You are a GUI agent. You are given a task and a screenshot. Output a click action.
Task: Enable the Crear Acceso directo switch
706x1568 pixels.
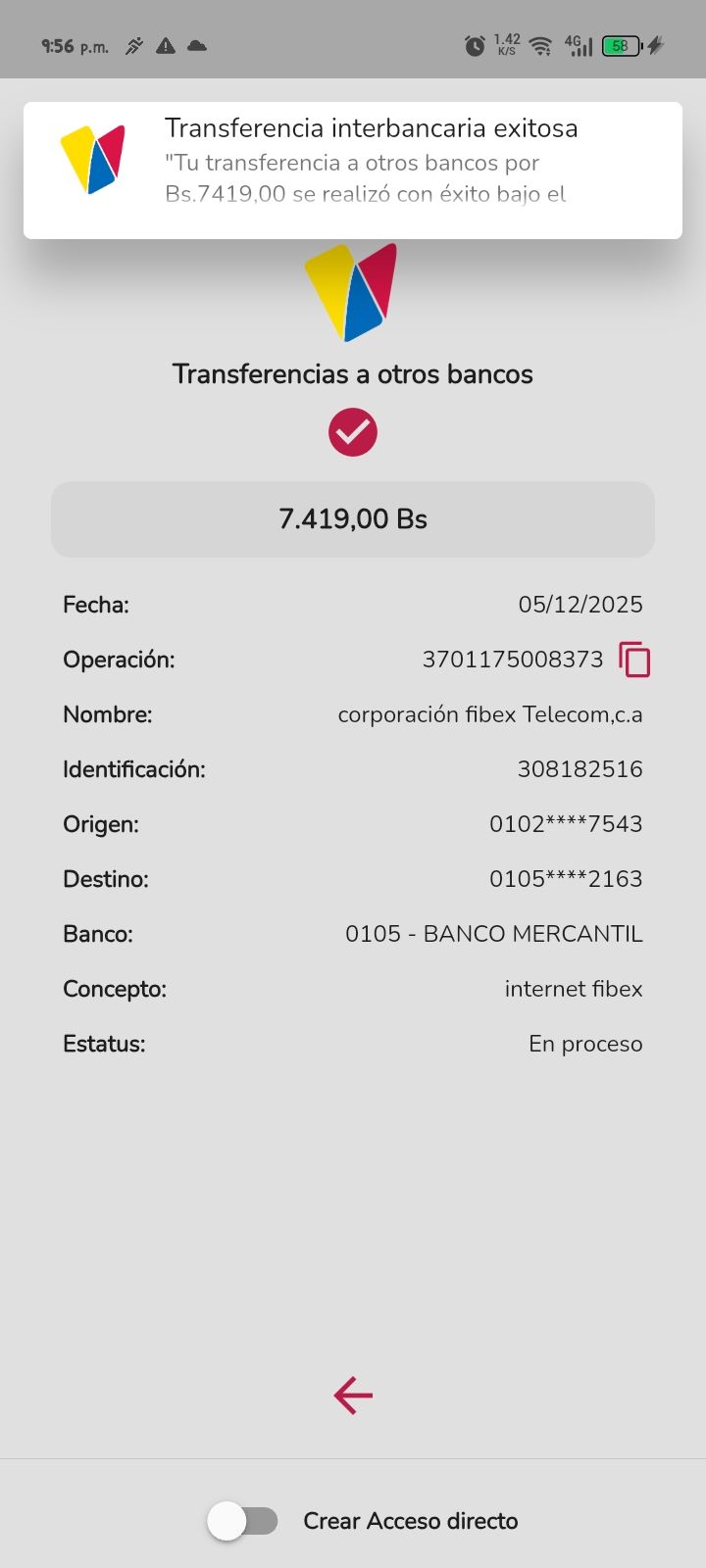pyautogui.click(x=243, y=1521)
